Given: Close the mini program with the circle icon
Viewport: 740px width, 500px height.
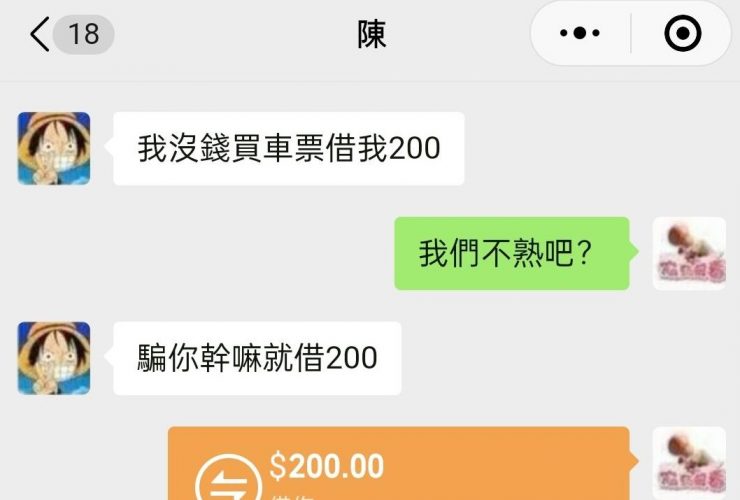Looking at the screenshot, I should pyautogui.click(x=683, y=34).
